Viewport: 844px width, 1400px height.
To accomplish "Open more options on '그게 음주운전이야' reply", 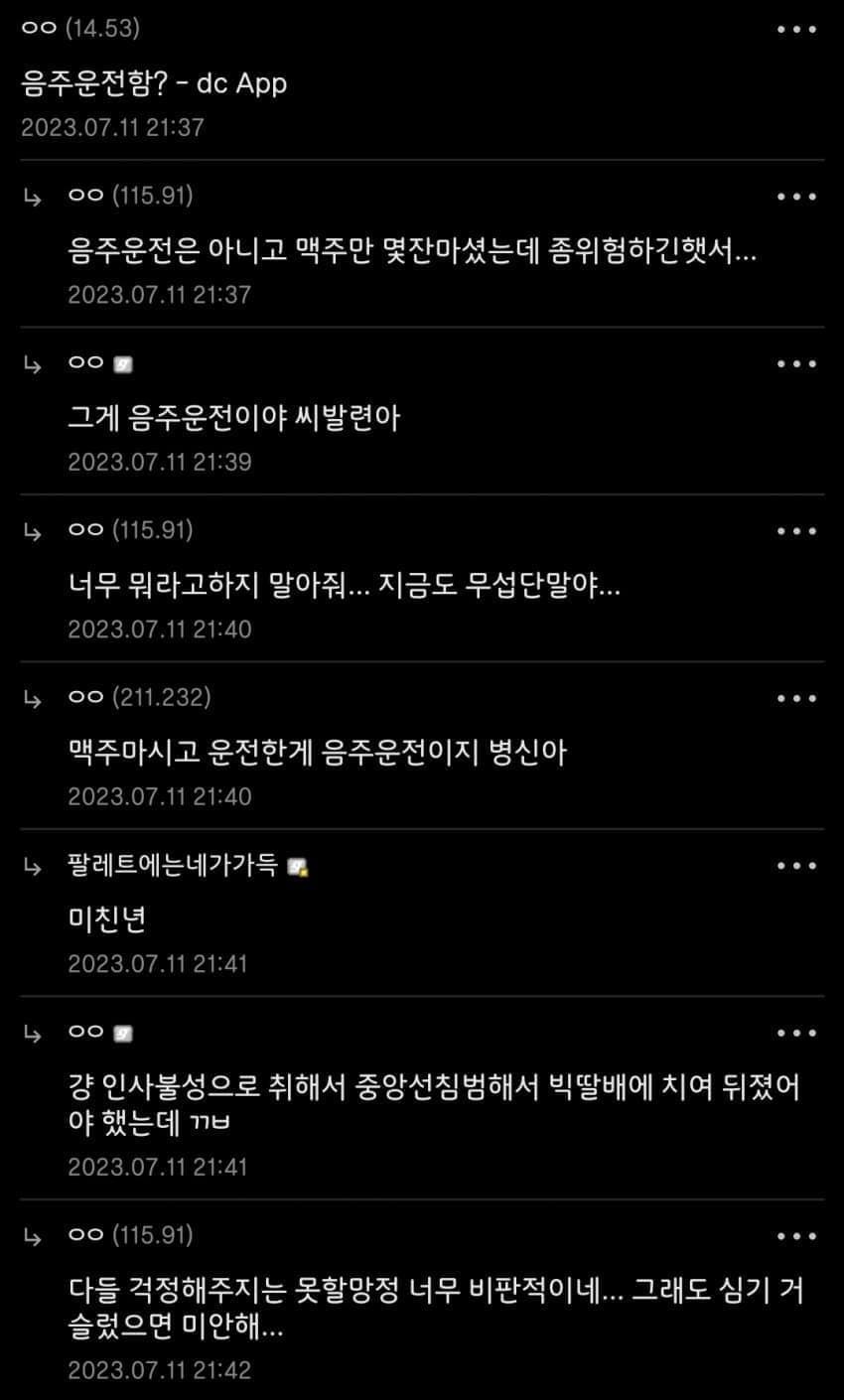I will coord(796,363).
